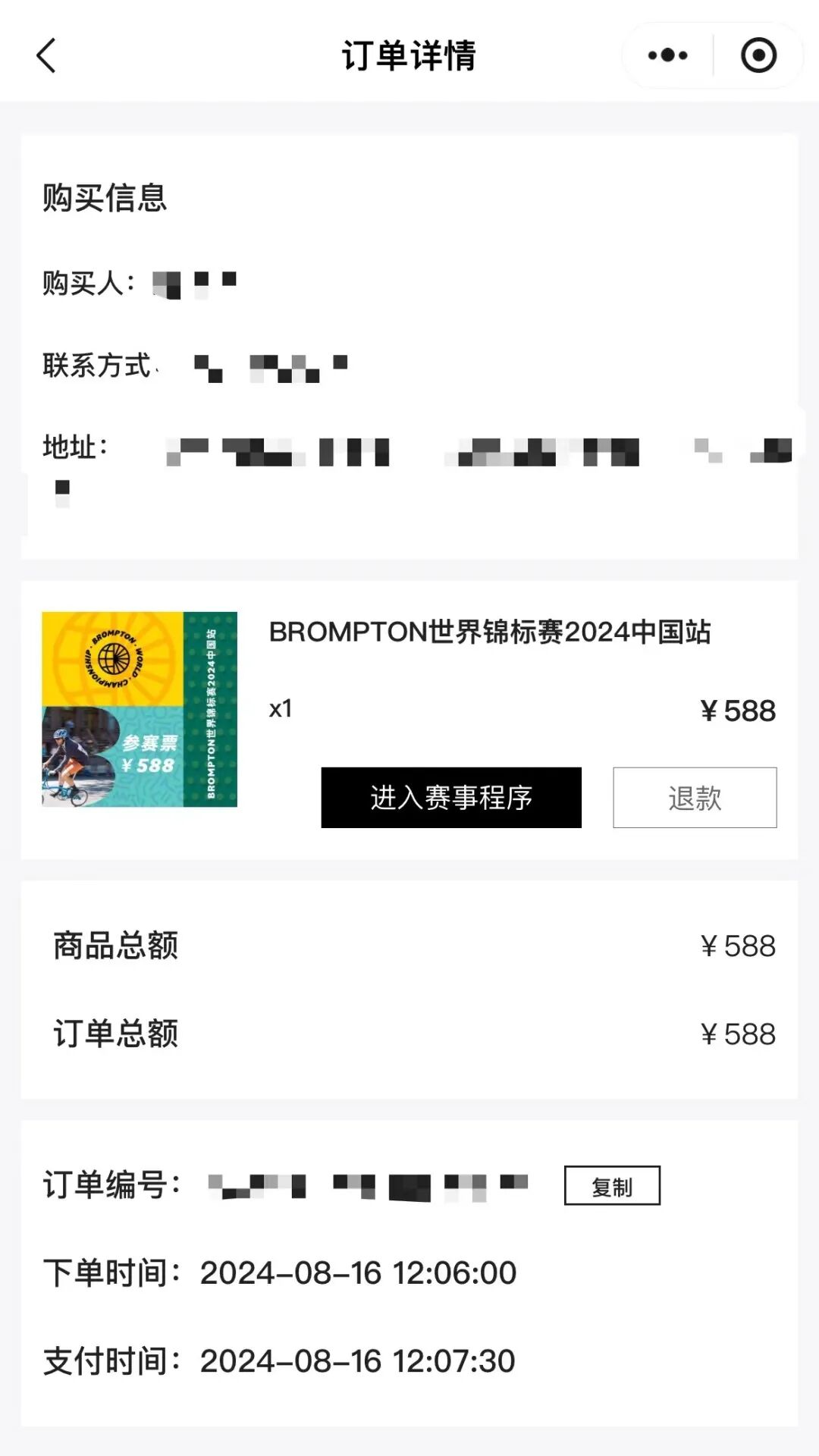Select the 地址 address field
819x1456 pixels.
303,449
